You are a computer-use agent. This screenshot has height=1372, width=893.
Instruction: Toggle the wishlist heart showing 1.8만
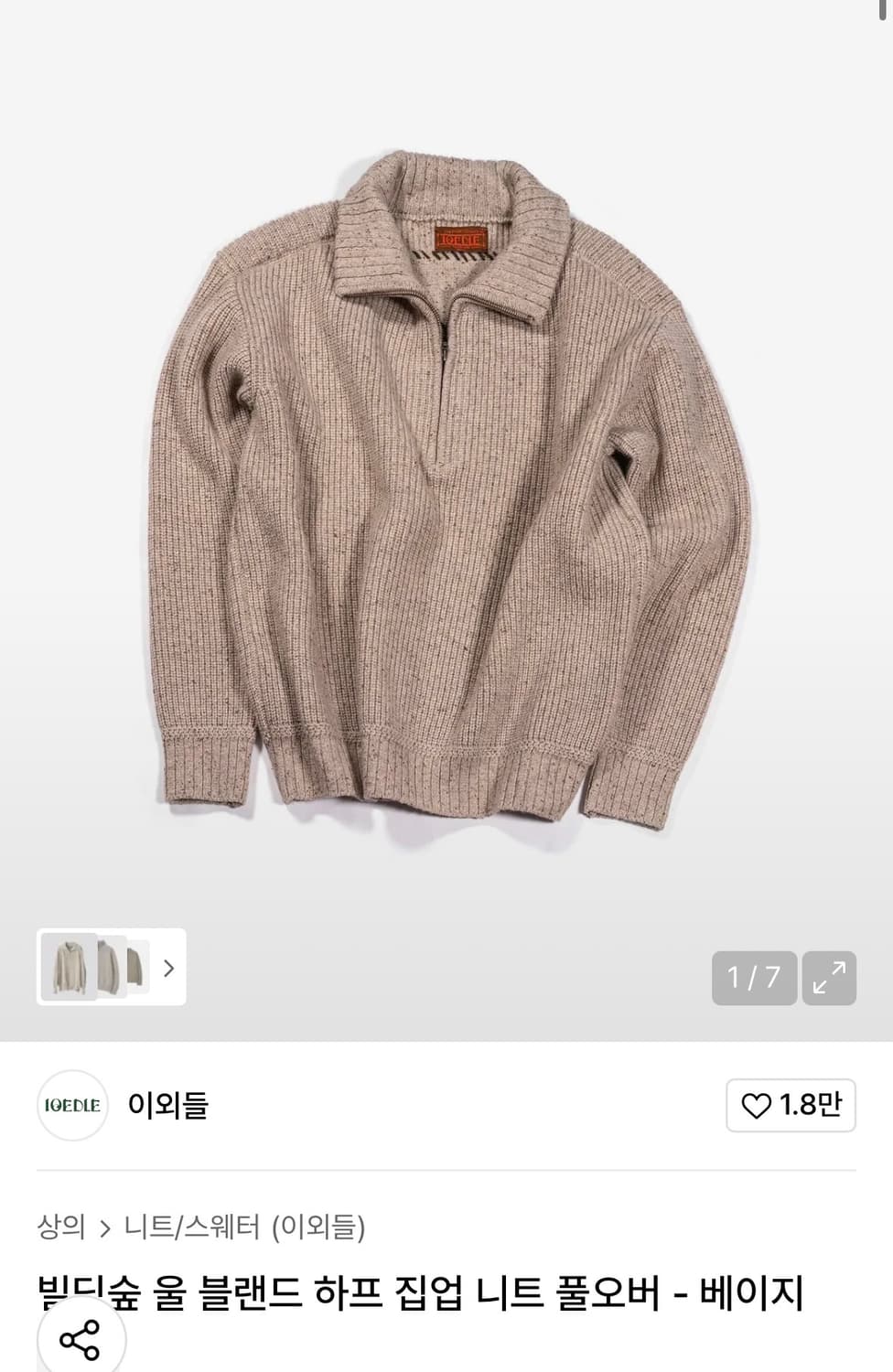pyautogui.click(x=789, y=1106)
